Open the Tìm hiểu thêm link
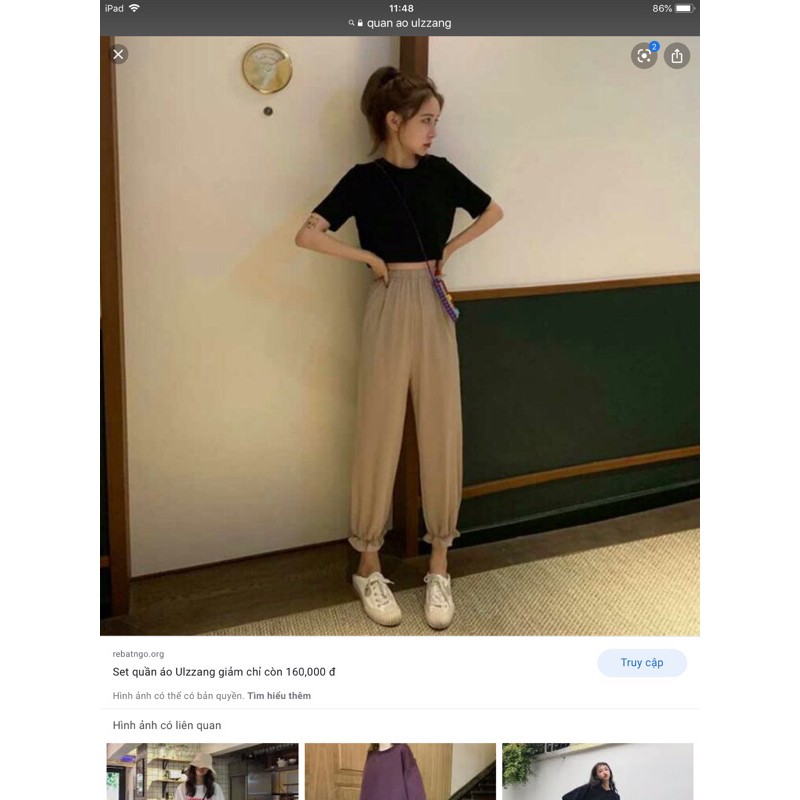This screenshot has width=800, height=800. pyautogui.click(x=279, y=696)
